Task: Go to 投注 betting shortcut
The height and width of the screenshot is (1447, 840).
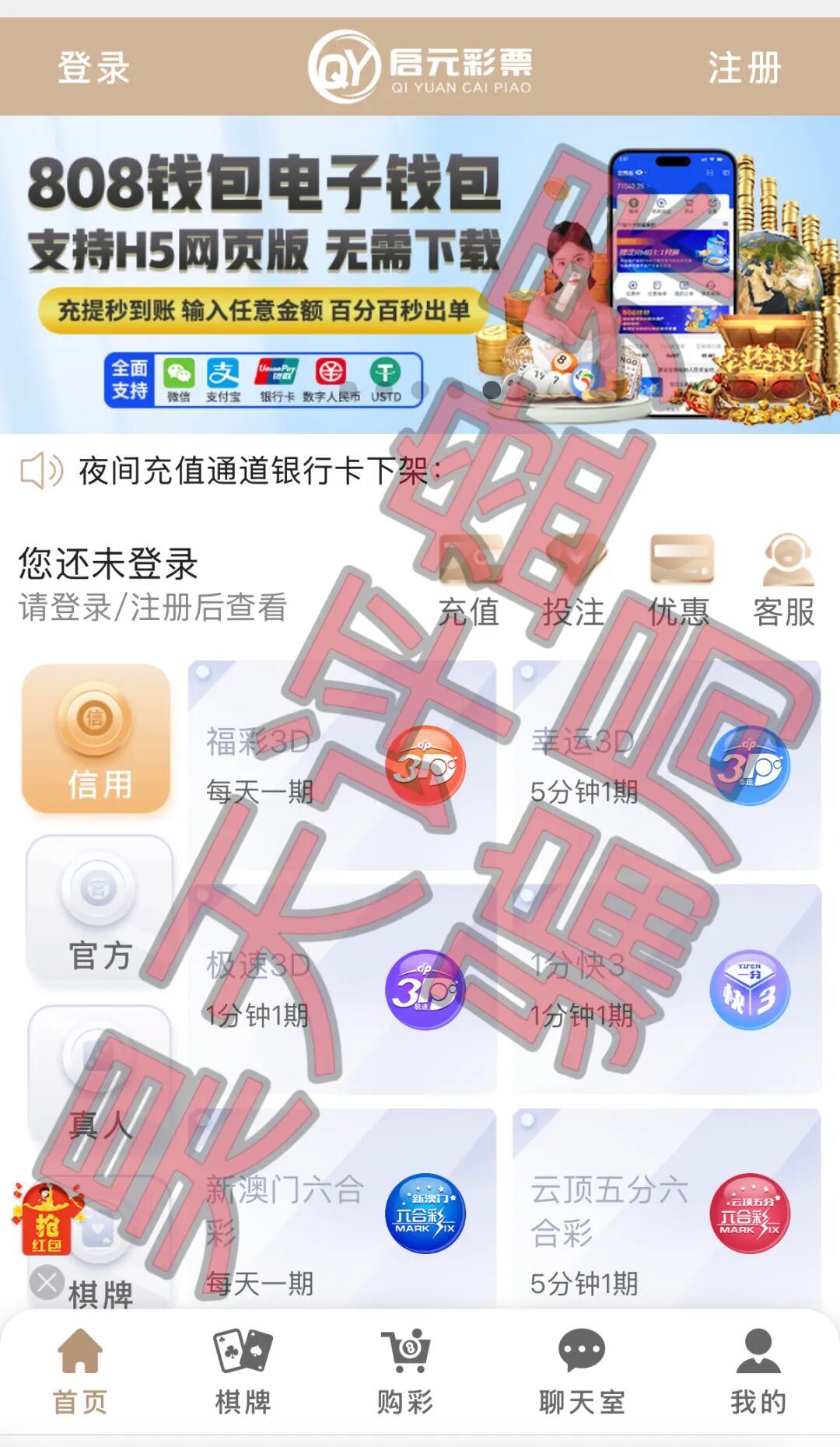Action: pyautogui.click(x=574, y=581)
